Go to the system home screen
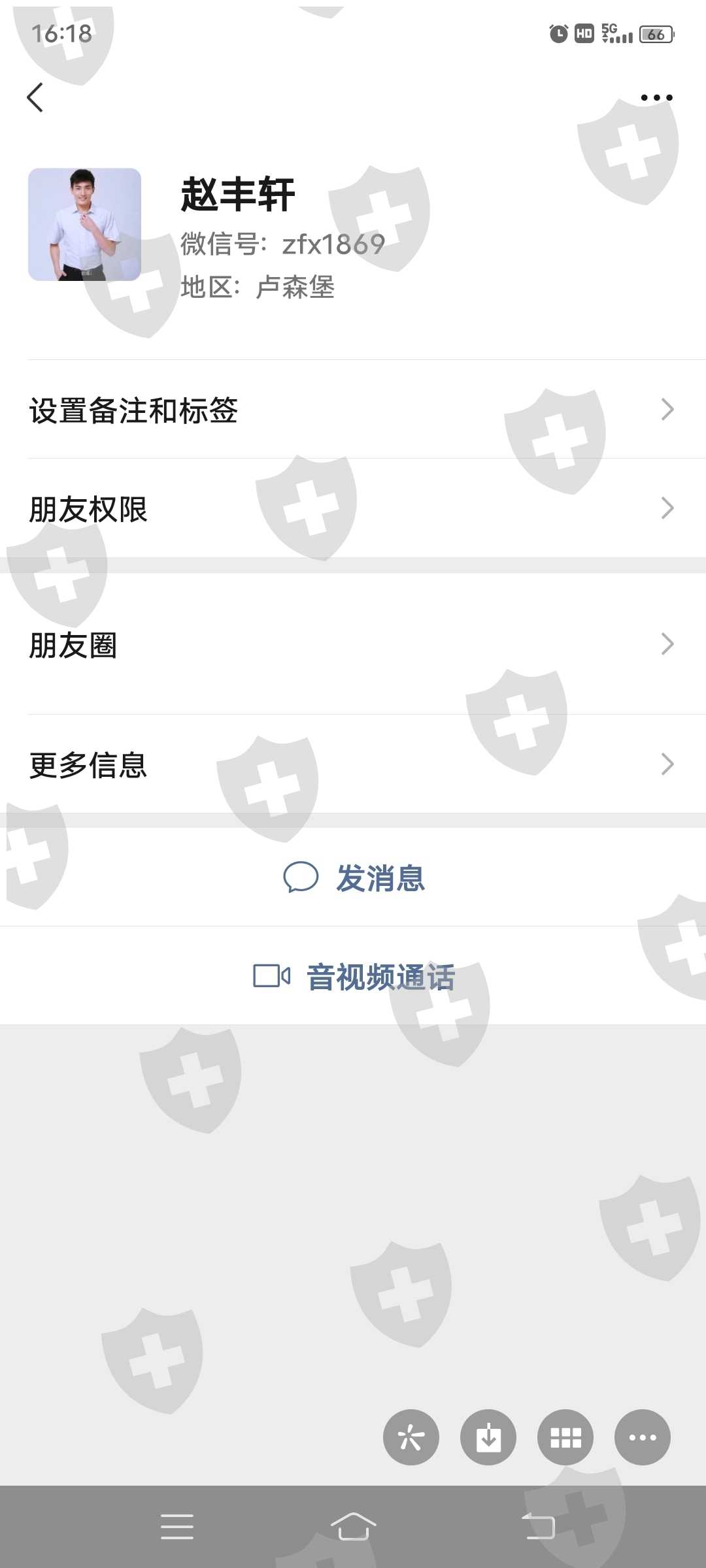Viewport: 706px width, 1568px height. click(353, 1527)
